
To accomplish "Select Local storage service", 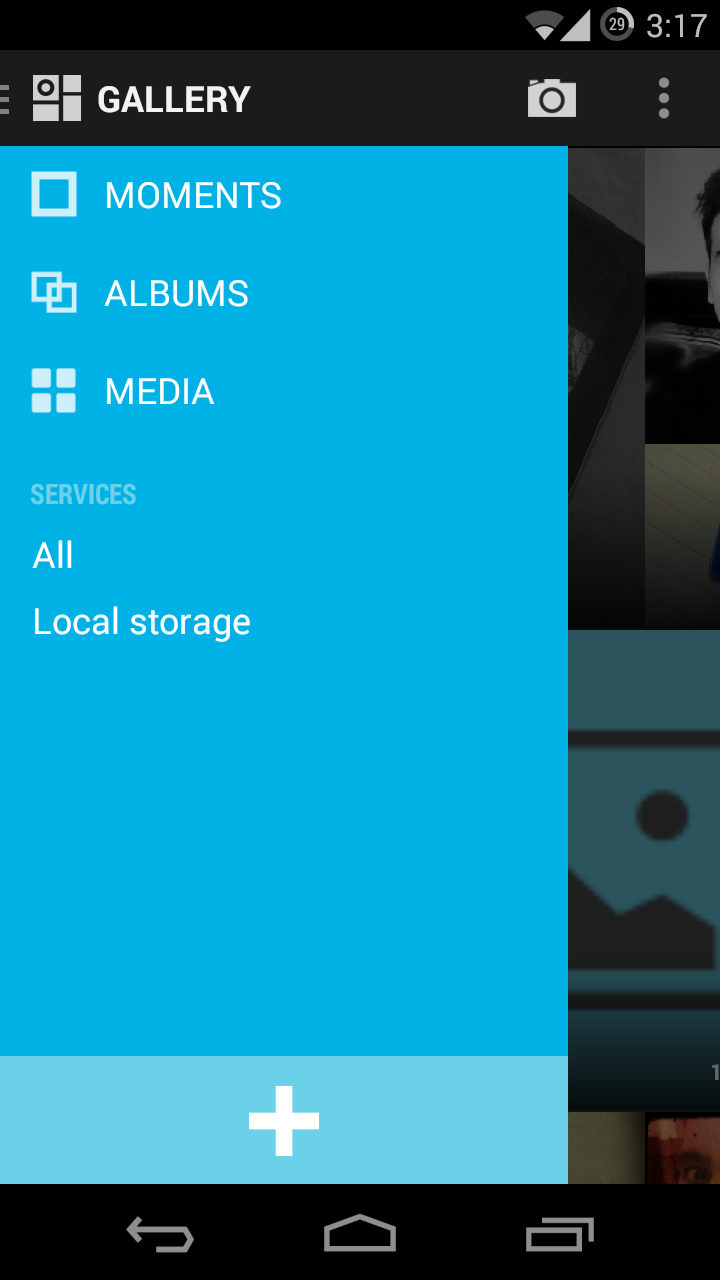I will click(142, 622).
